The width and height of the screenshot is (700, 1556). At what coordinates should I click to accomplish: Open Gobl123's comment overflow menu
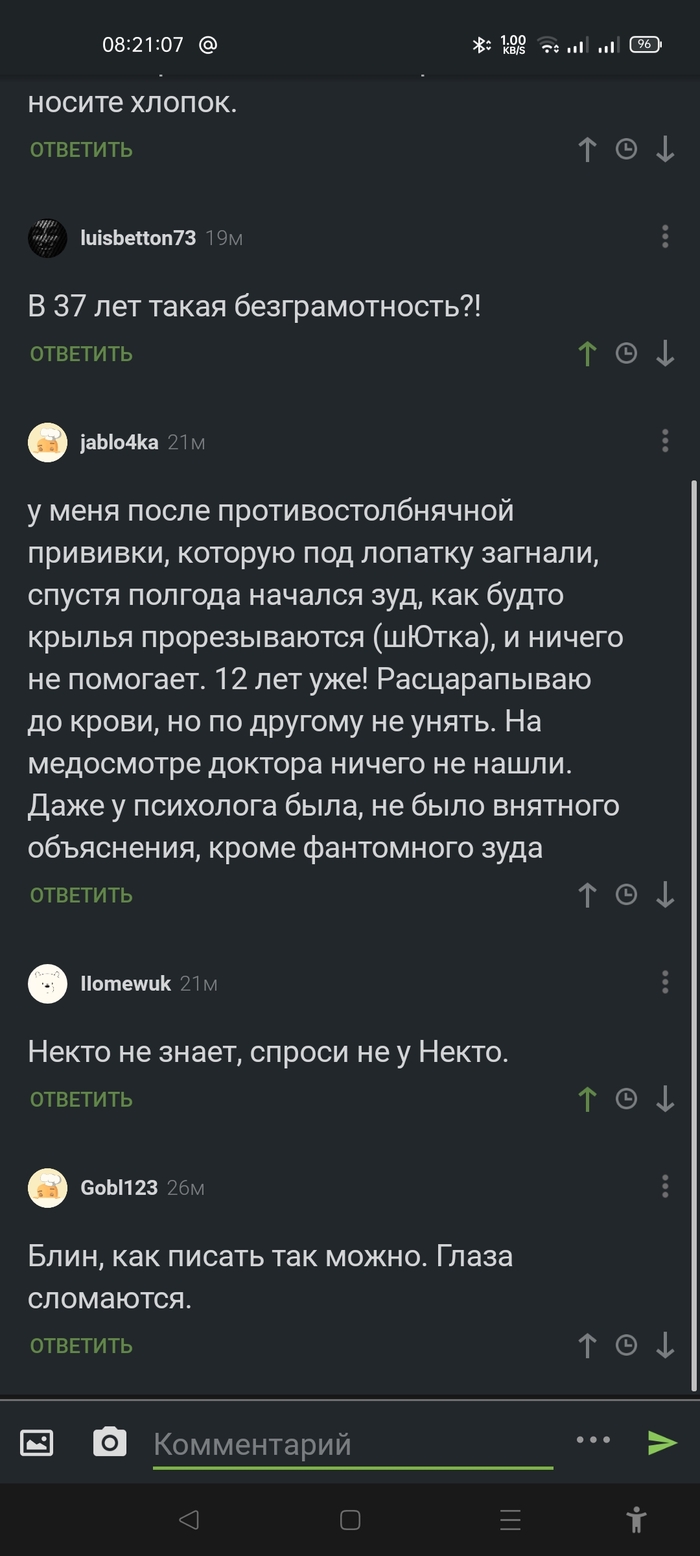click(665, 1187)
